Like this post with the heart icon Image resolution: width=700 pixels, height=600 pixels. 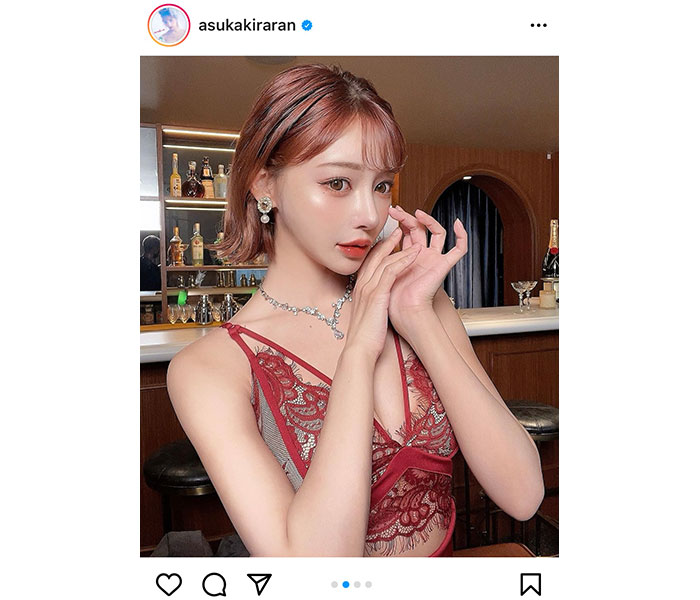pyautogui.click(x=169, y=584)
